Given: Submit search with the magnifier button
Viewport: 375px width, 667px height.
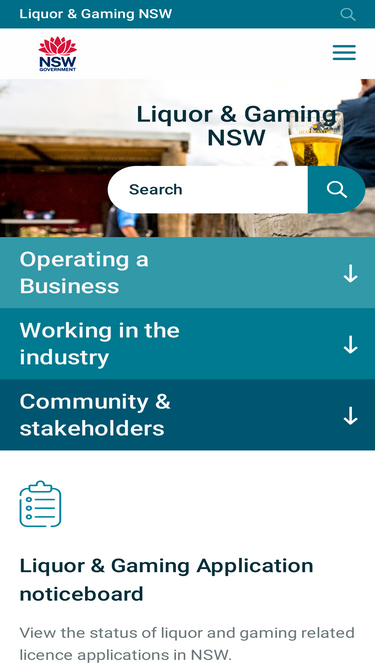Looking at the screenshot, I should (336, 189).
